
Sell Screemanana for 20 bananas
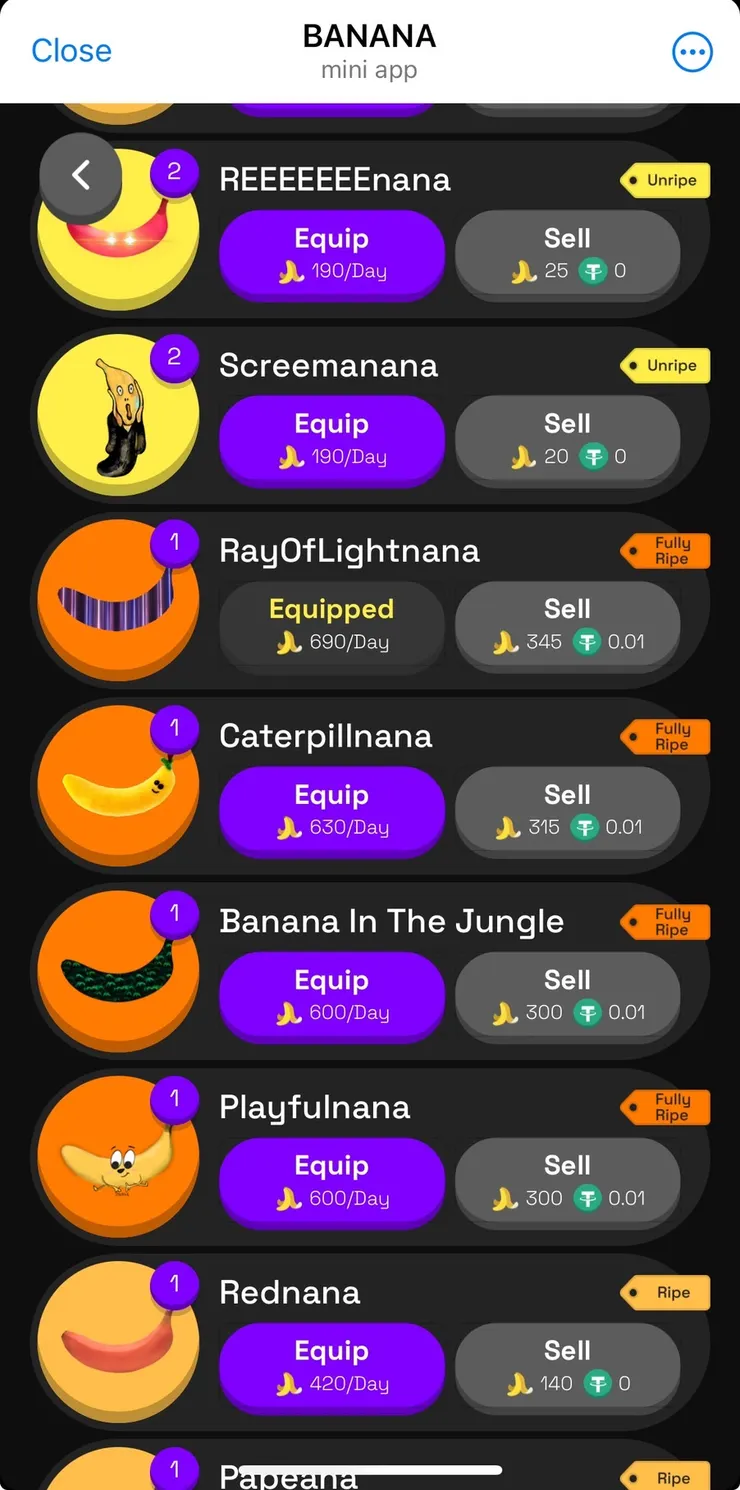(567, 439)
